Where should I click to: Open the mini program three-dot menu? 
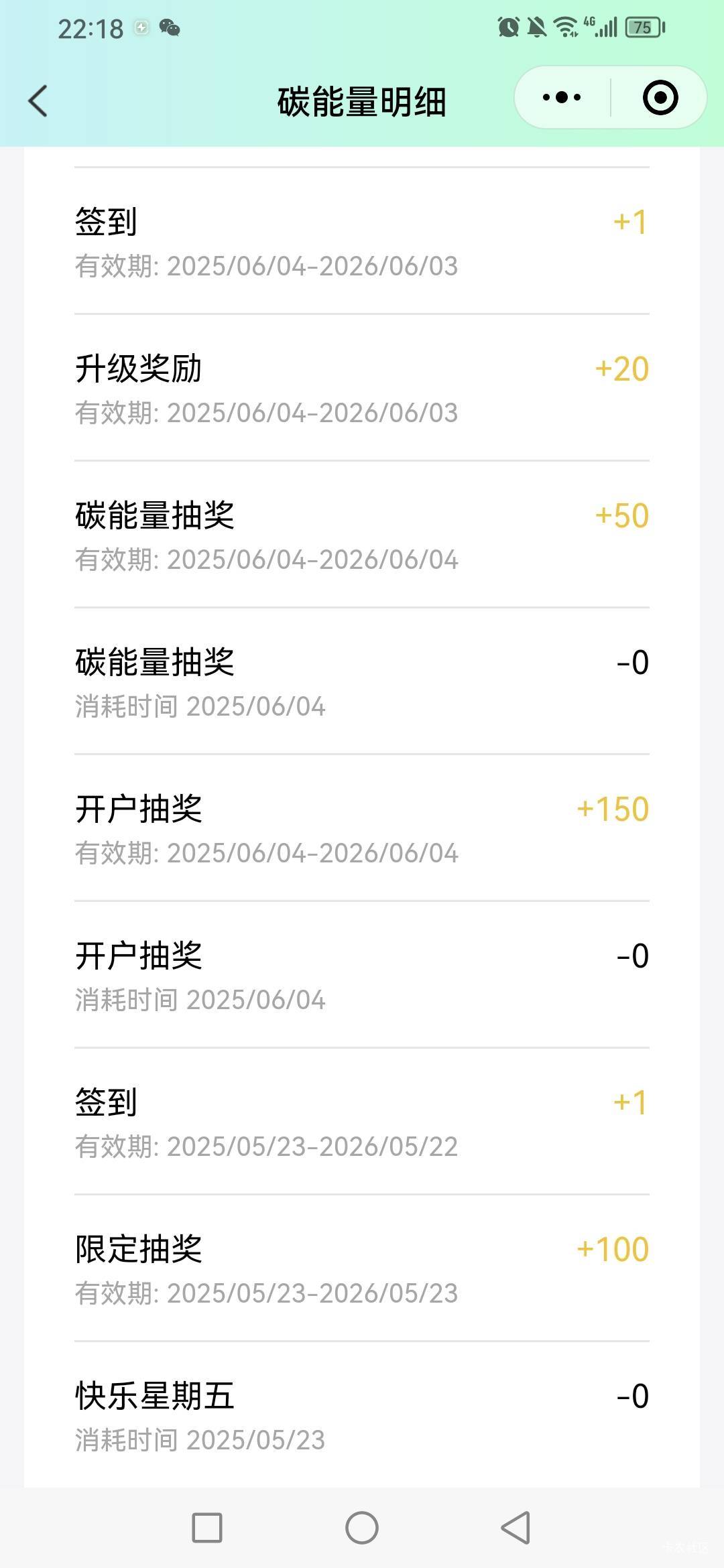coord(562,98)
